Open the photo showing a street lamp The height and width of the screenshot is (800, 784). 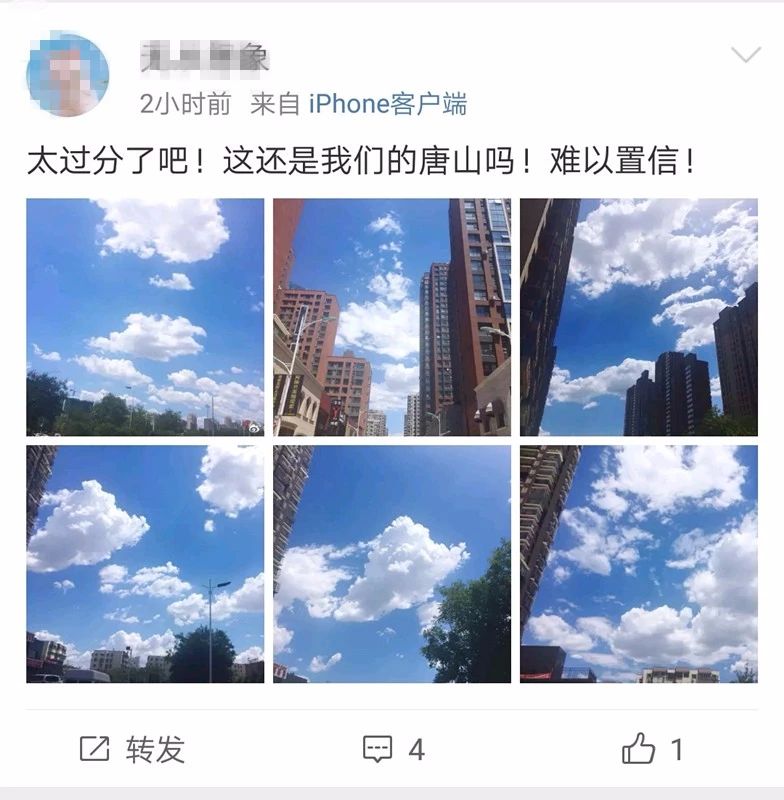pyautogui.click(x=145, y=564)
